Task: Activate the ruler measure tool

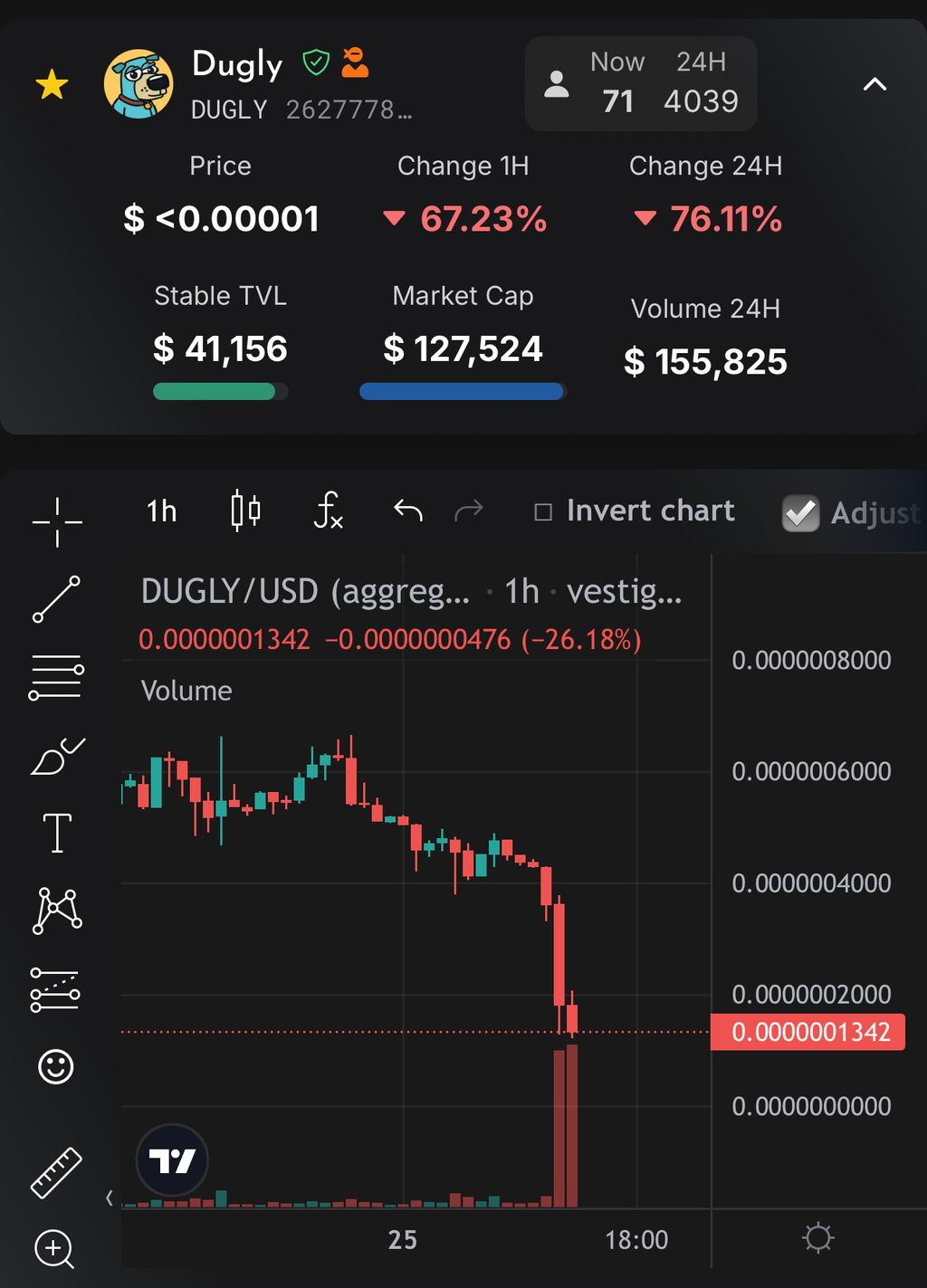Action: [x=56, y=1173]
